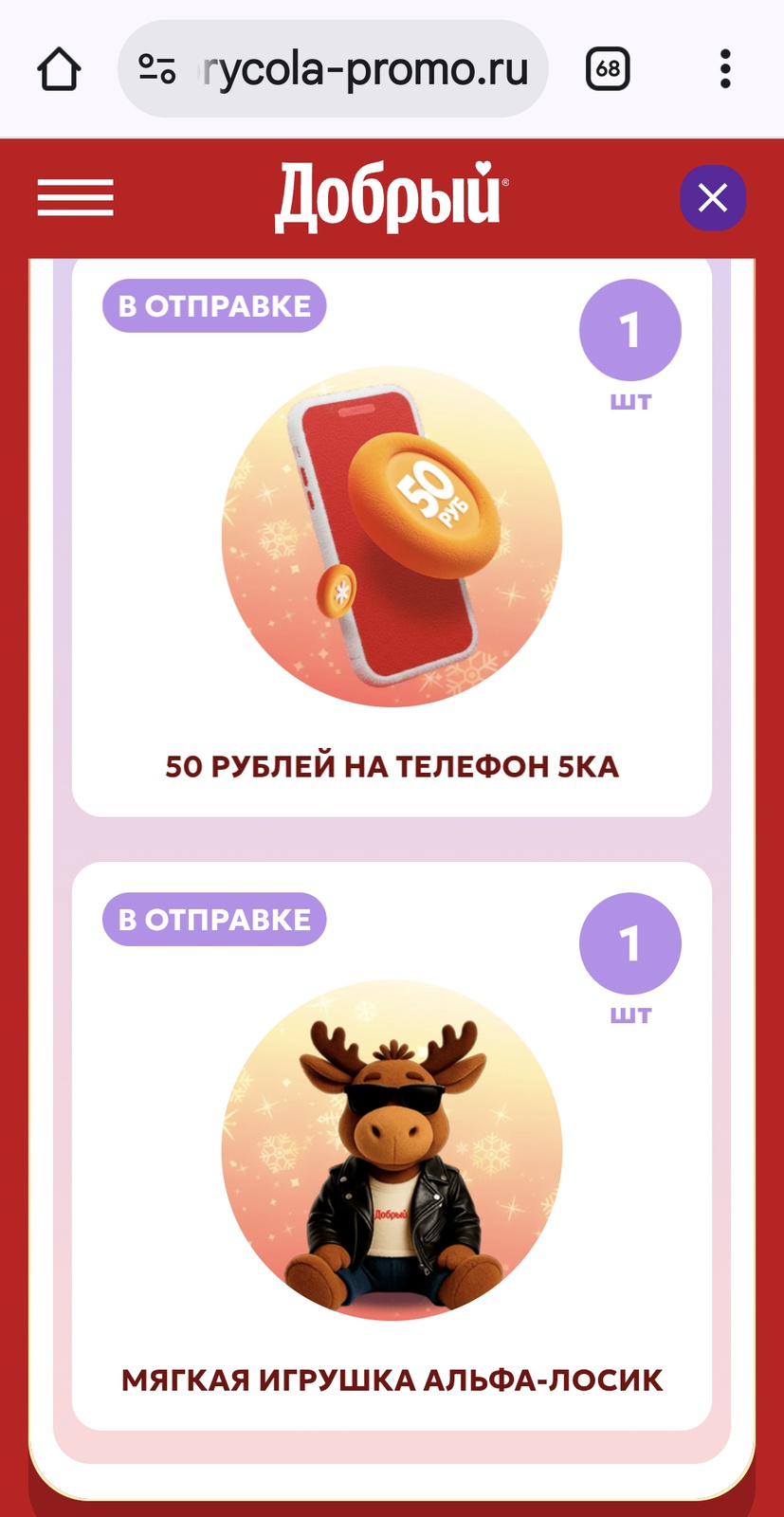Open the 50 рублей на телефон 5КА prize card

pos(392,537)
